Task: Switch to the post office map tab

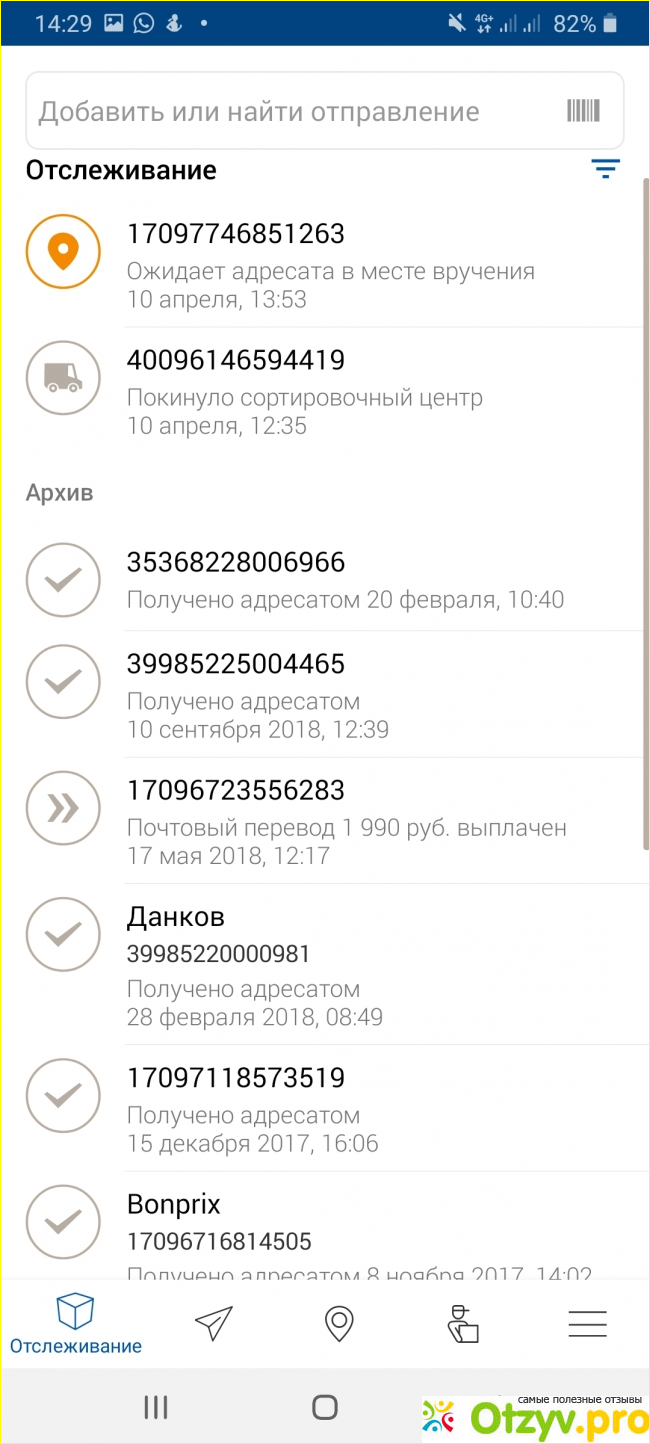Action: point(340,1323)
